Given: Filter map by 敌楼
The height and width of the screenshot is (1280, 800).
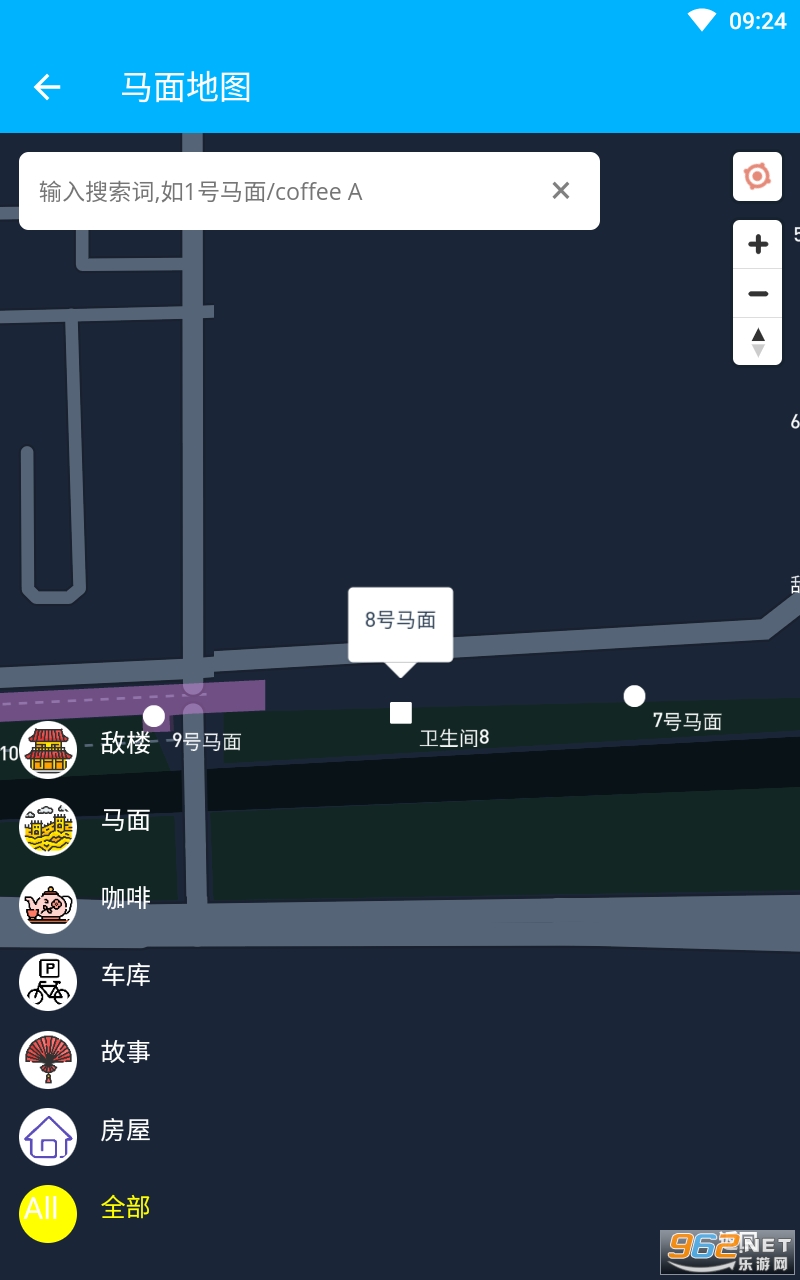Looking at the screenshot, I should click(48, 749).
